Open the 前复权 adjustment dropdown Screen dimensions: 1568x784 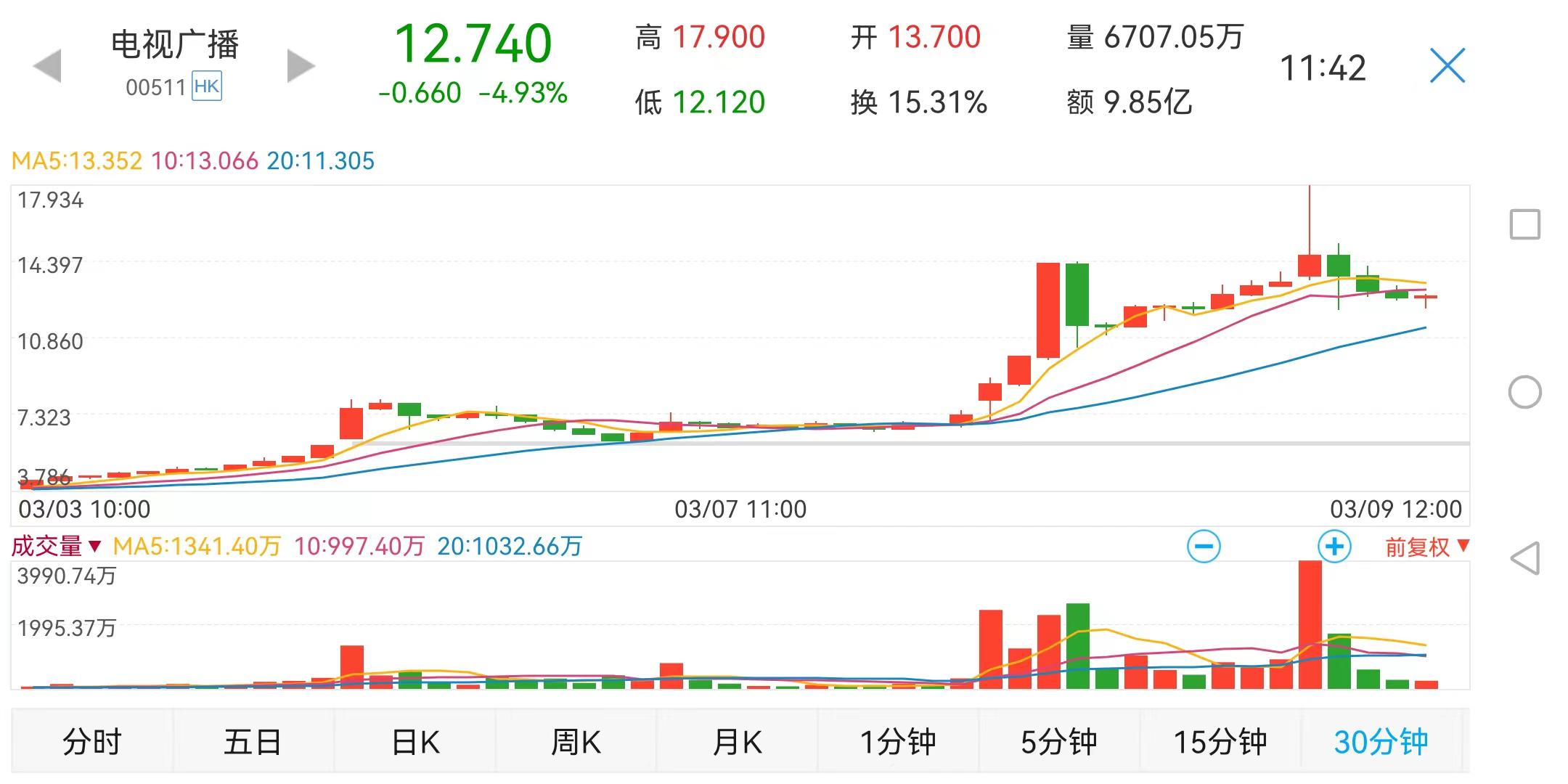tap(1426, 547)
